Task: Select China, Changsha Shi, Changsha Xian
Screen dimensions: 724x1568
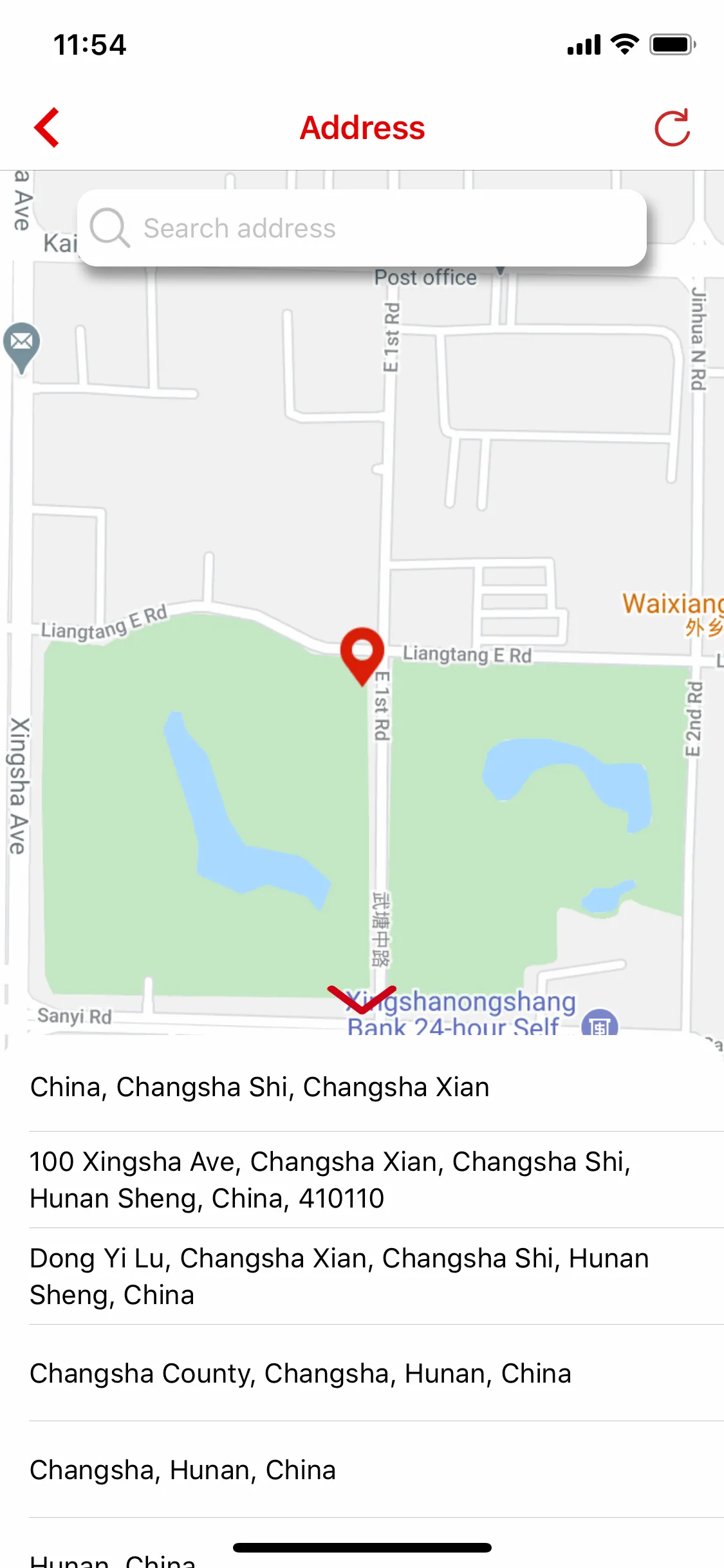Action: (260, 1087)
